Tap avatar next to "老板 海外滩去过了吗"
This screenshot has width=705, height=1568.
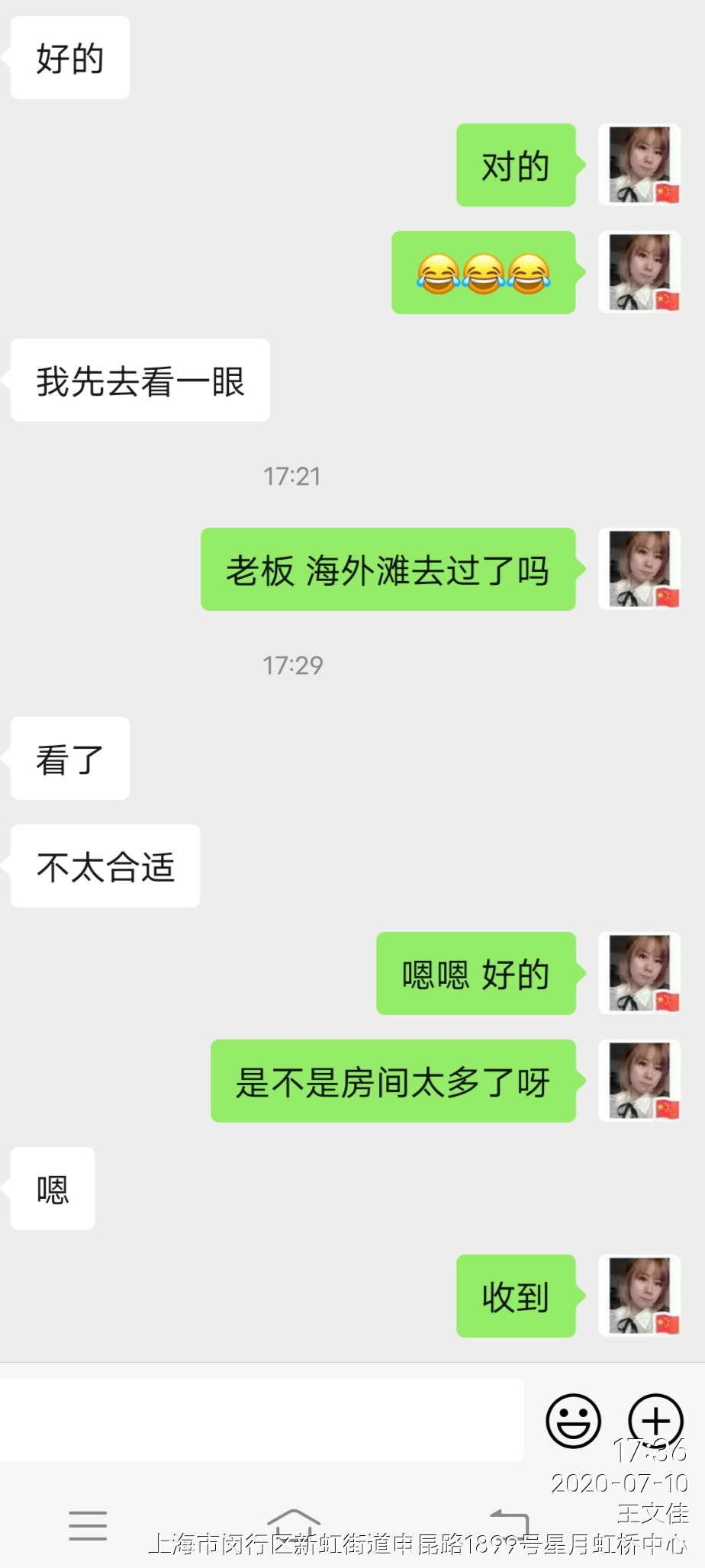pos(639,569)
